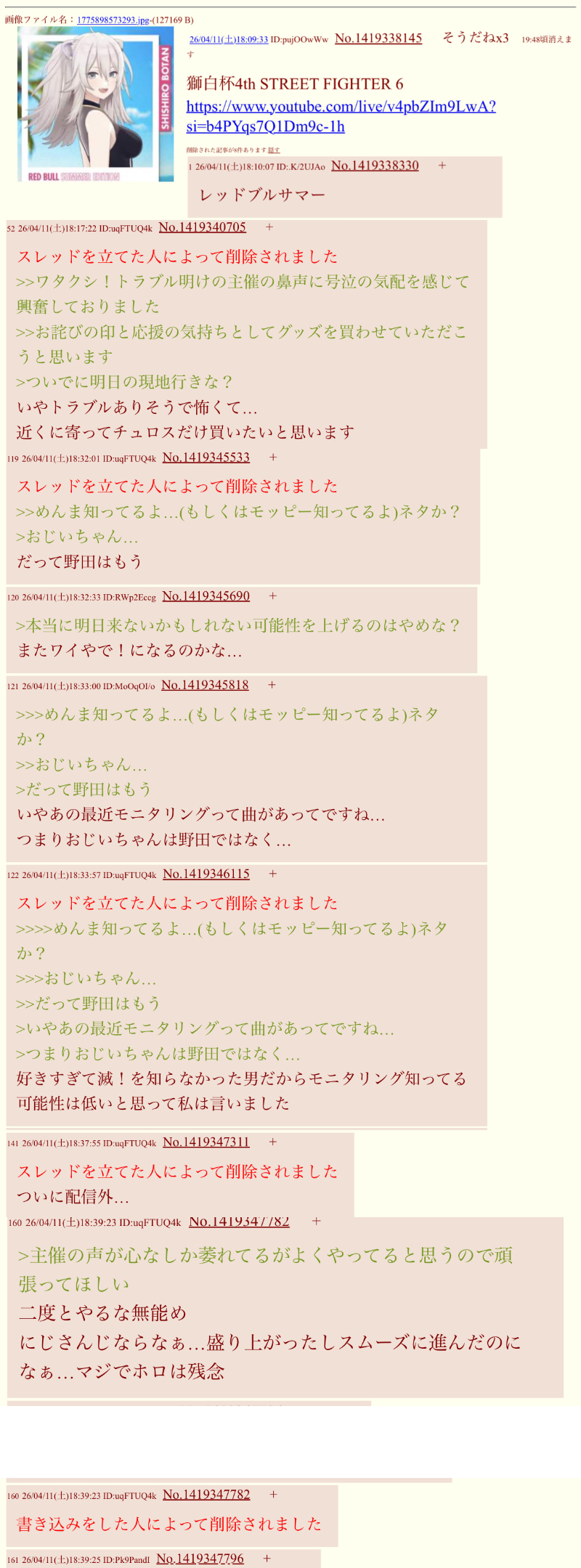The image size is (581, 1568).
Task: Open image file link 1775898573293.jpg
Action: pyautogui.click(x=113, y=20)
